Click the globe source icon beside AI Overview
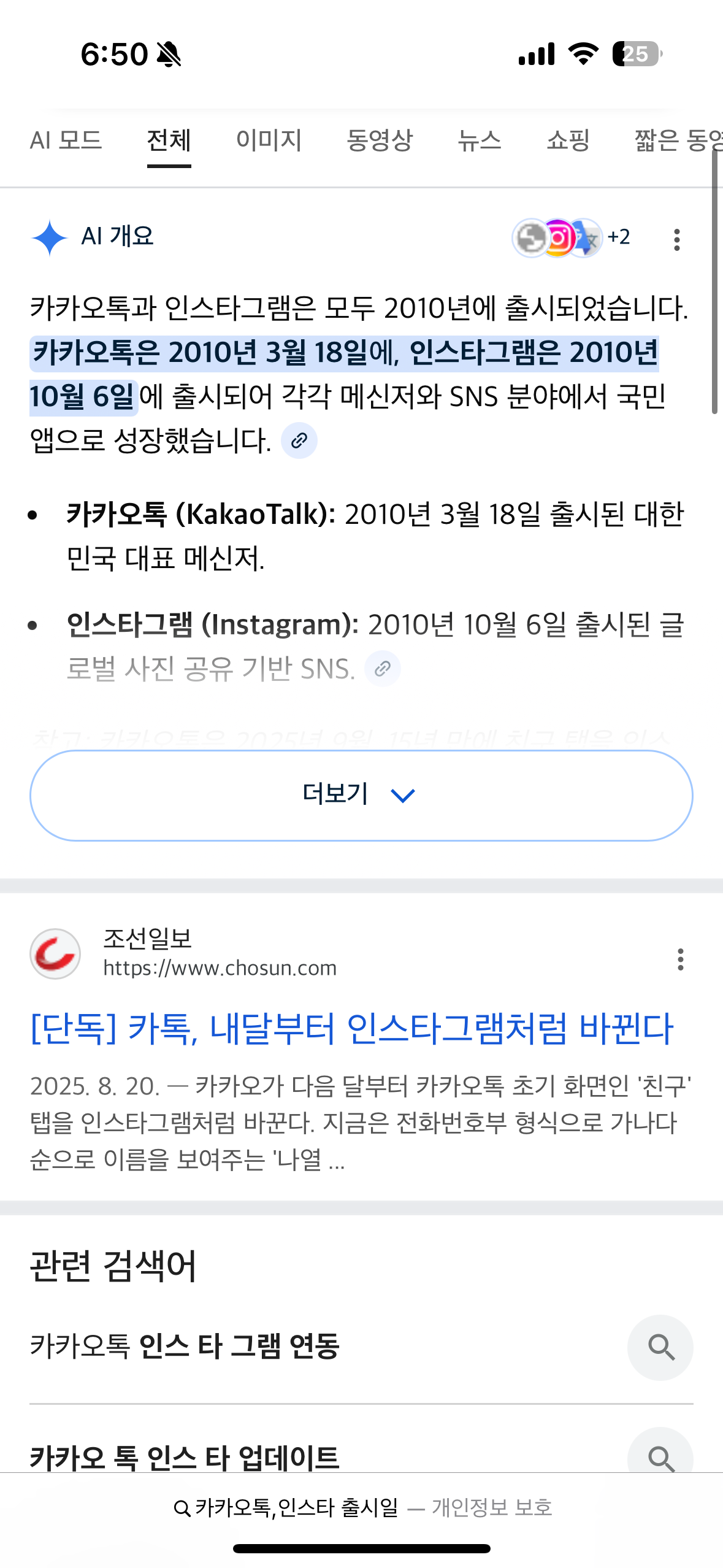 click(530, 238)
